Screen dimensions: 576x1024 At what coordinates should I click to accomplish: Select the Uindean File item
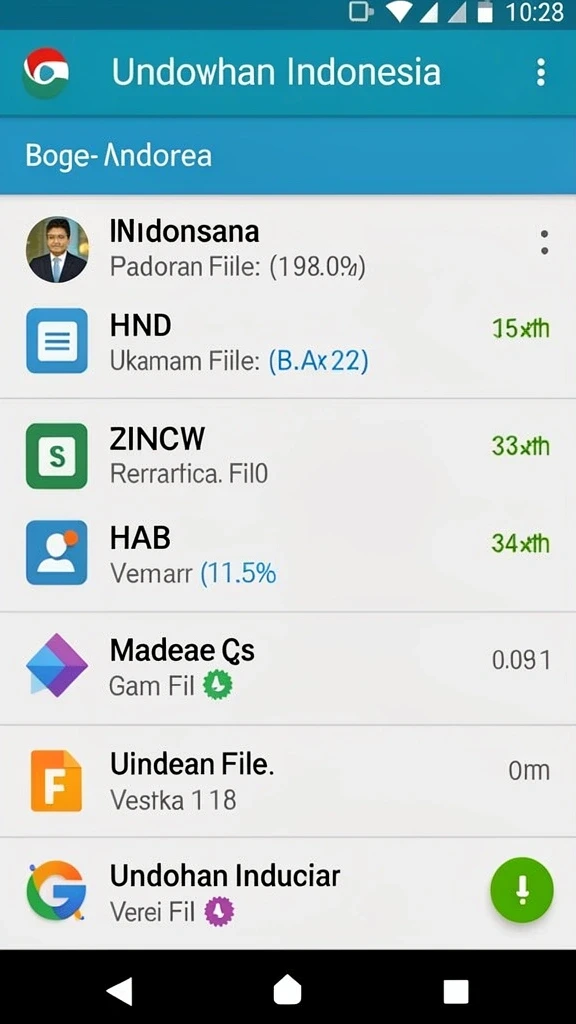click(x=288, y=781)
